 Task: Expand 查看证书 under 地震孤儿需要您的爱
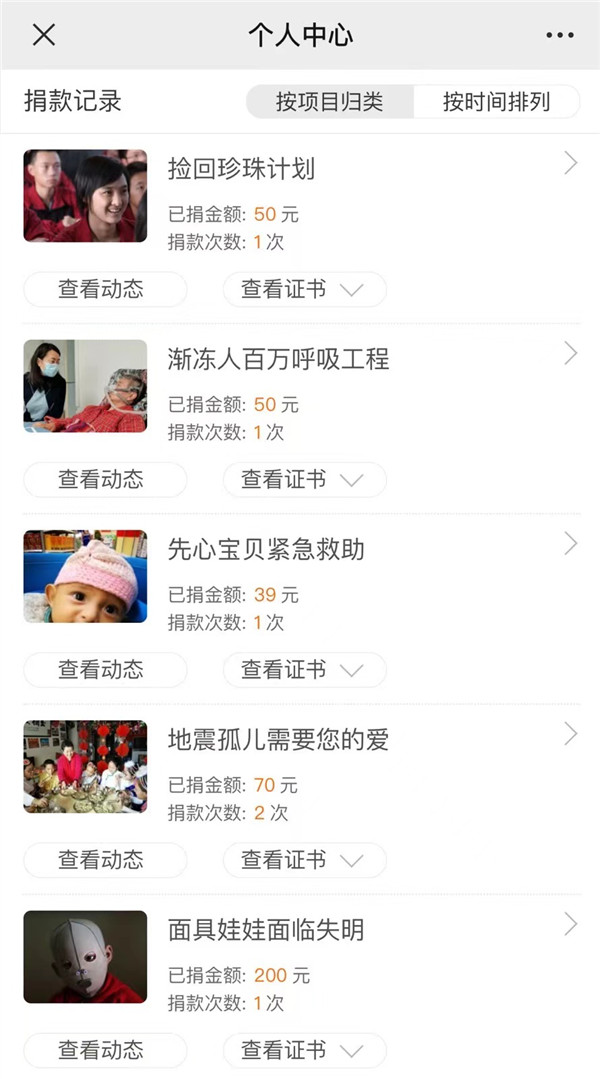pyautogui.click(x=304, y=860)
